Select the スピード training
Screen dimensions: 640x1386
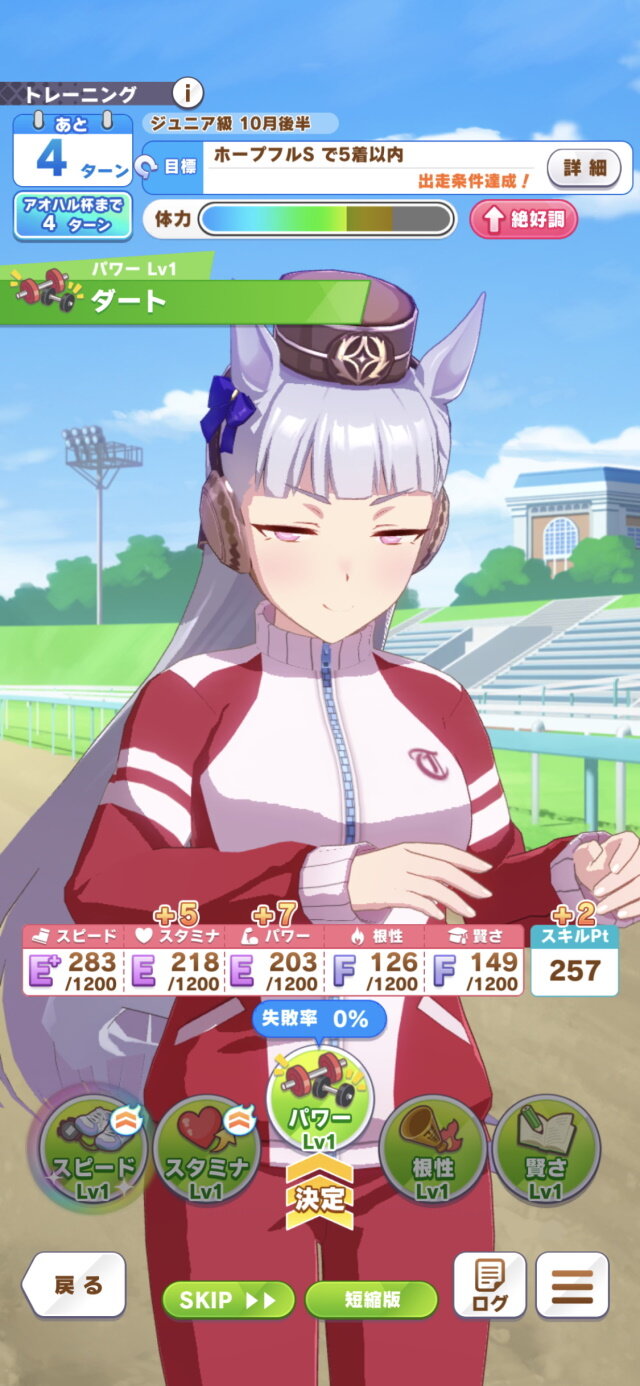click(x=94, y=1148)
